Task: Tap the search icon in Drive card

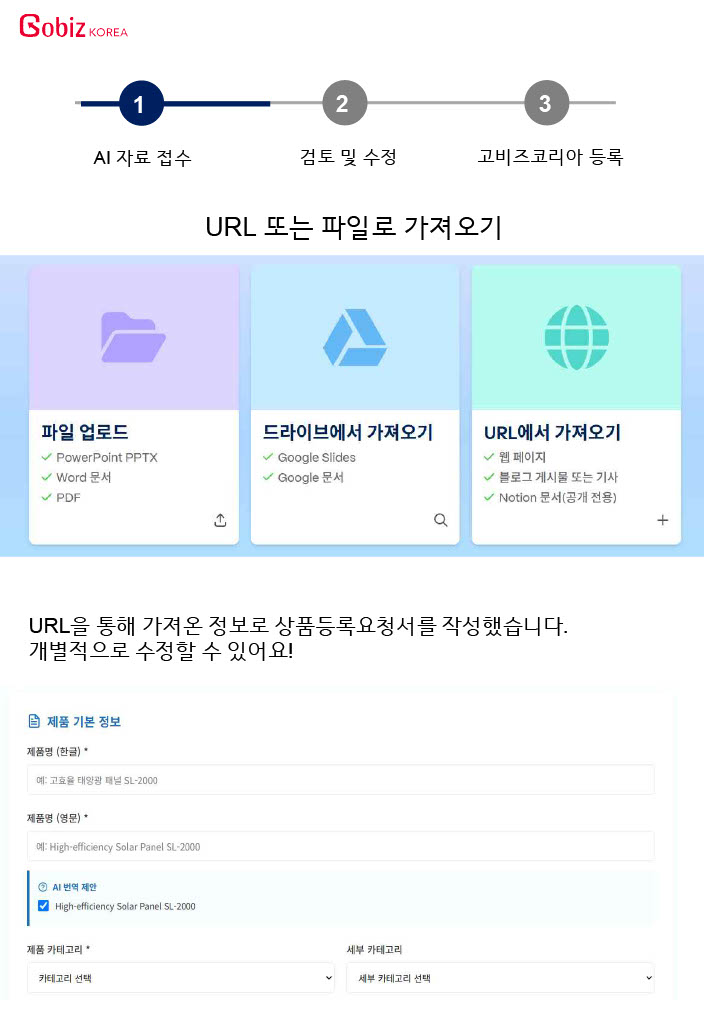Action: pyautogui.click(x=440, y=520)
